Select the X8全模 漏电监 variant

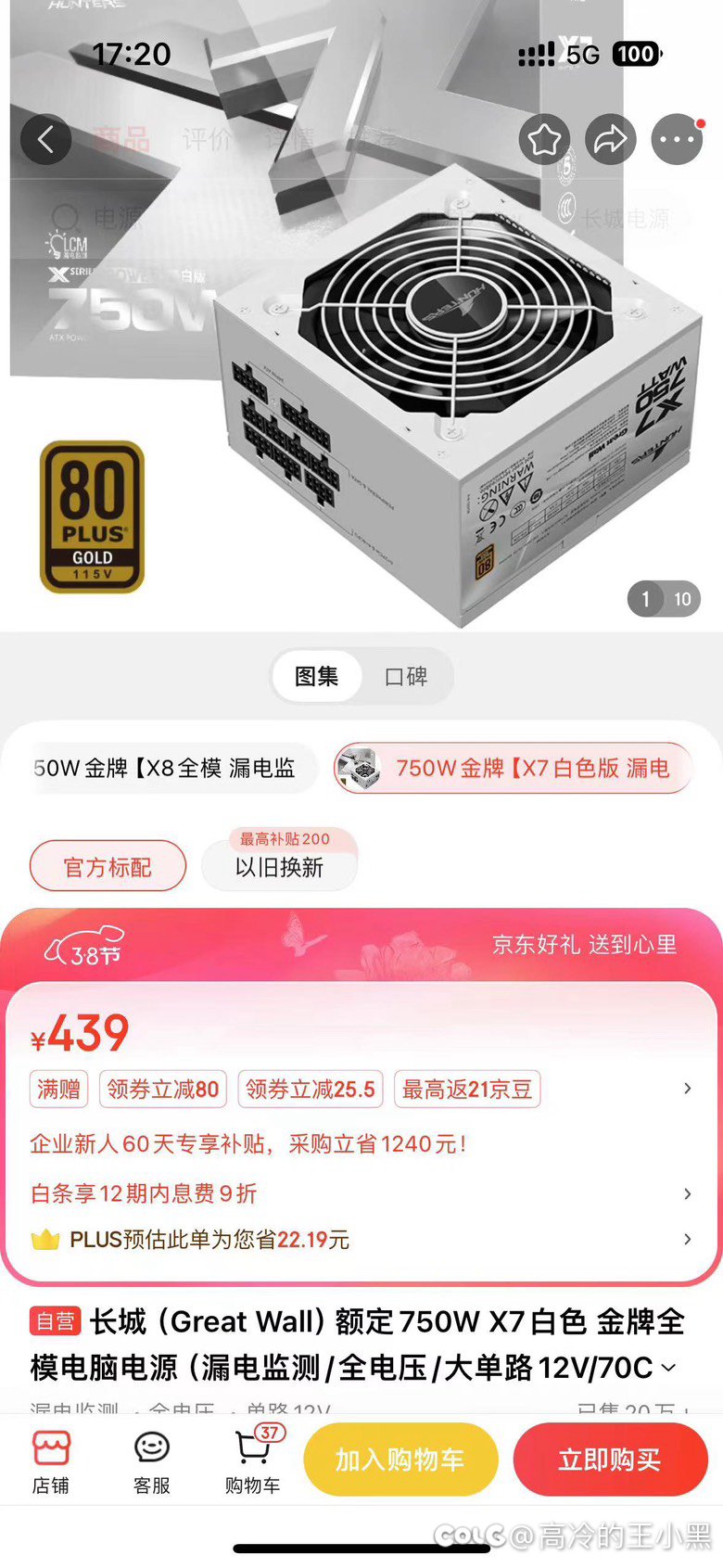click(x=165, y=768)
